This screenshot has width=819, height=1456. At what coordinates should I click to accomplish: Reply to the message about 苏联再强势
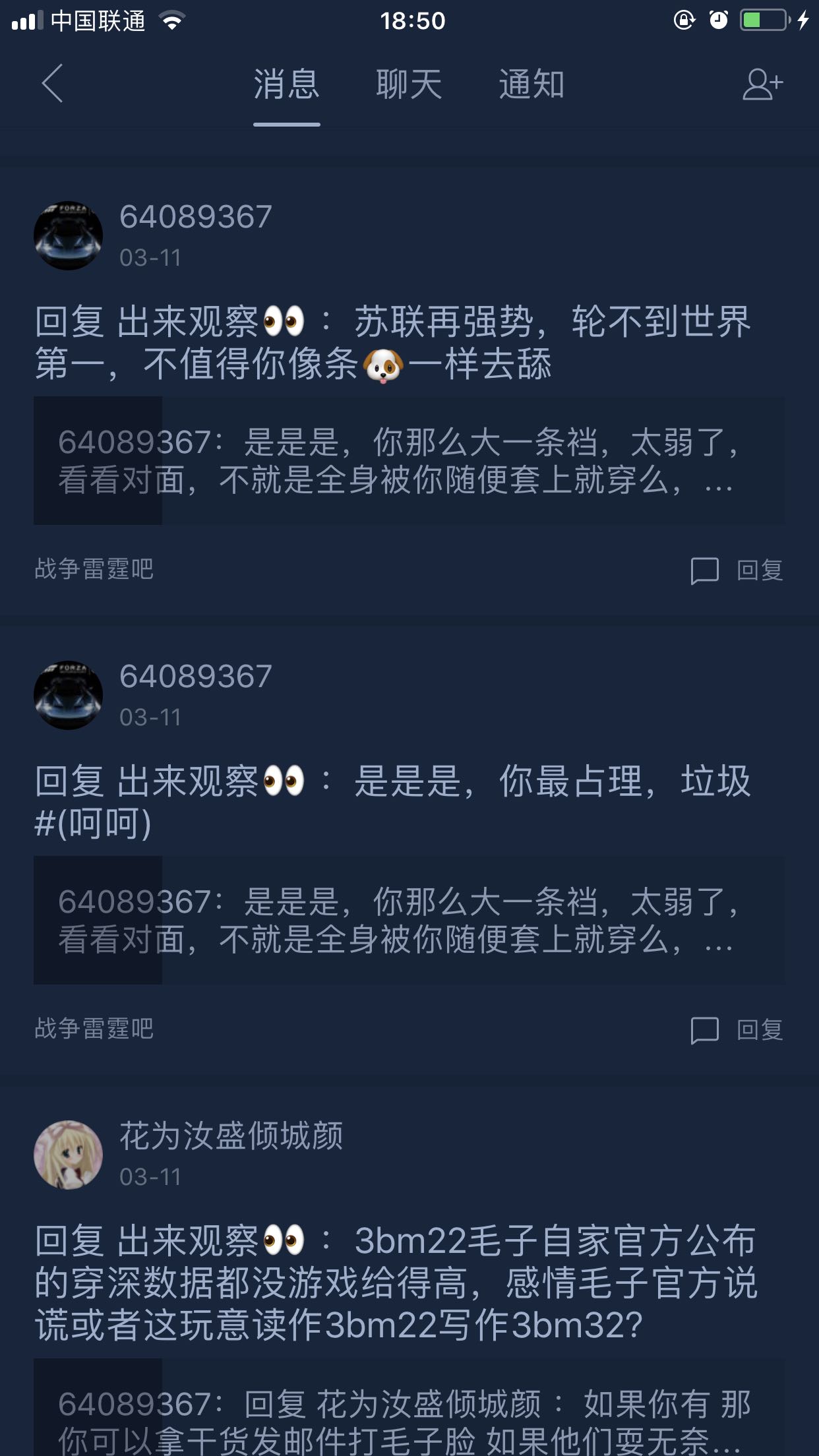[737, 570]
